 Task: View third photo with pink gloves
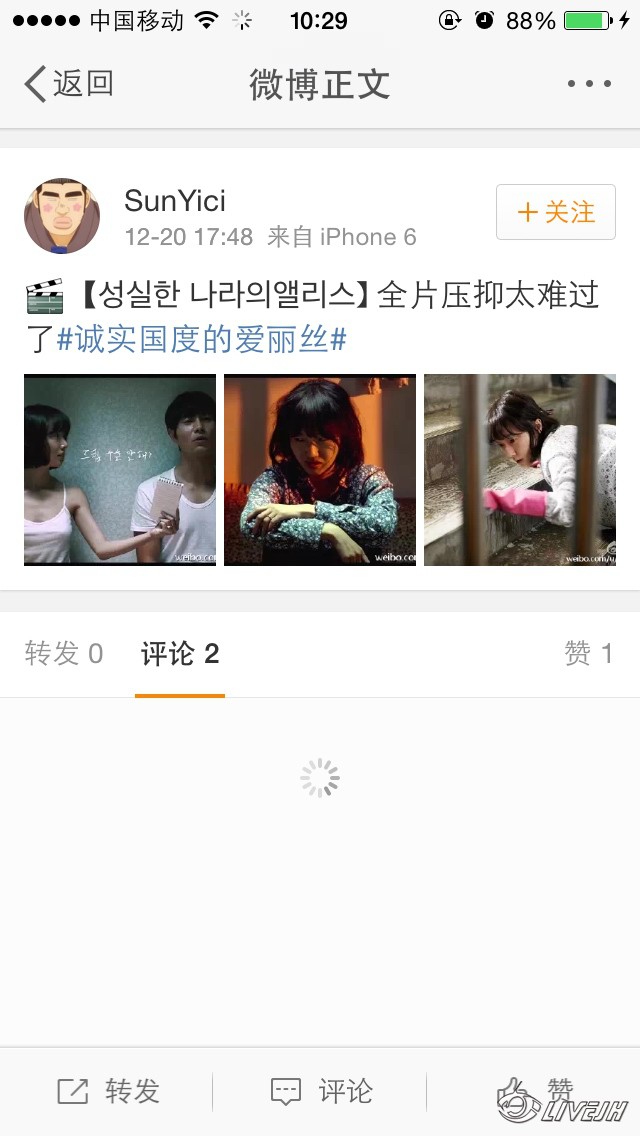pyautogui.click(x=520, y=470)
